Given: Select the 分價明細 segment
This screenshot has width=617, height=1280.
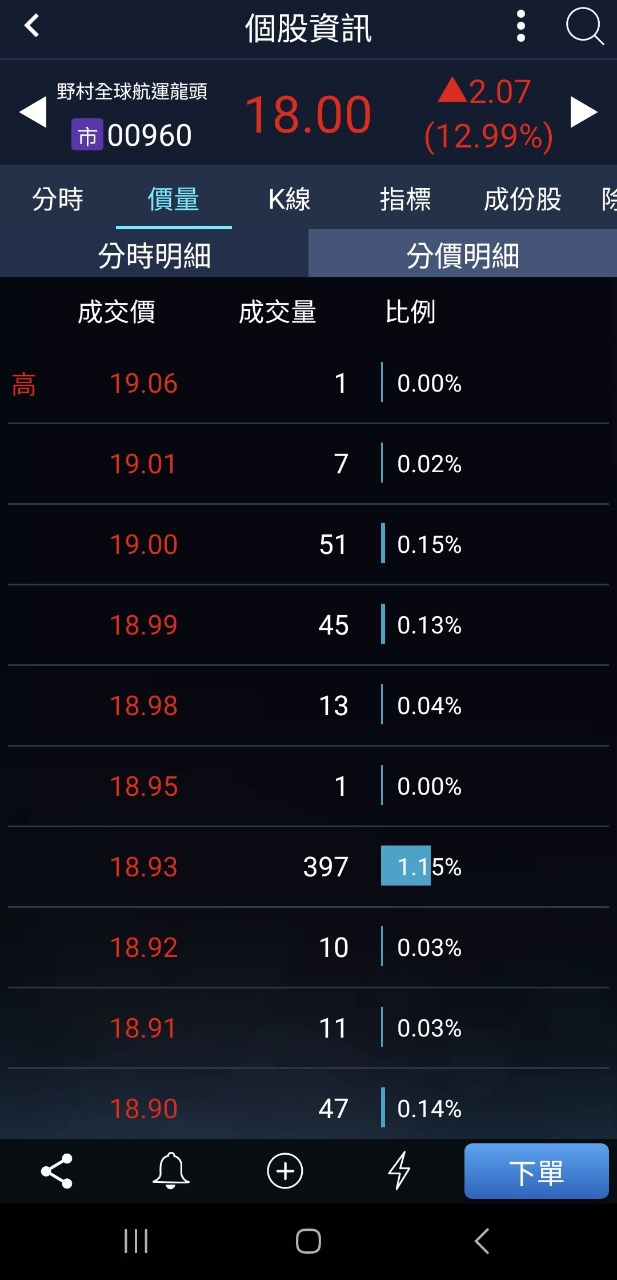Looking at the screenshot, I should 462,255.
